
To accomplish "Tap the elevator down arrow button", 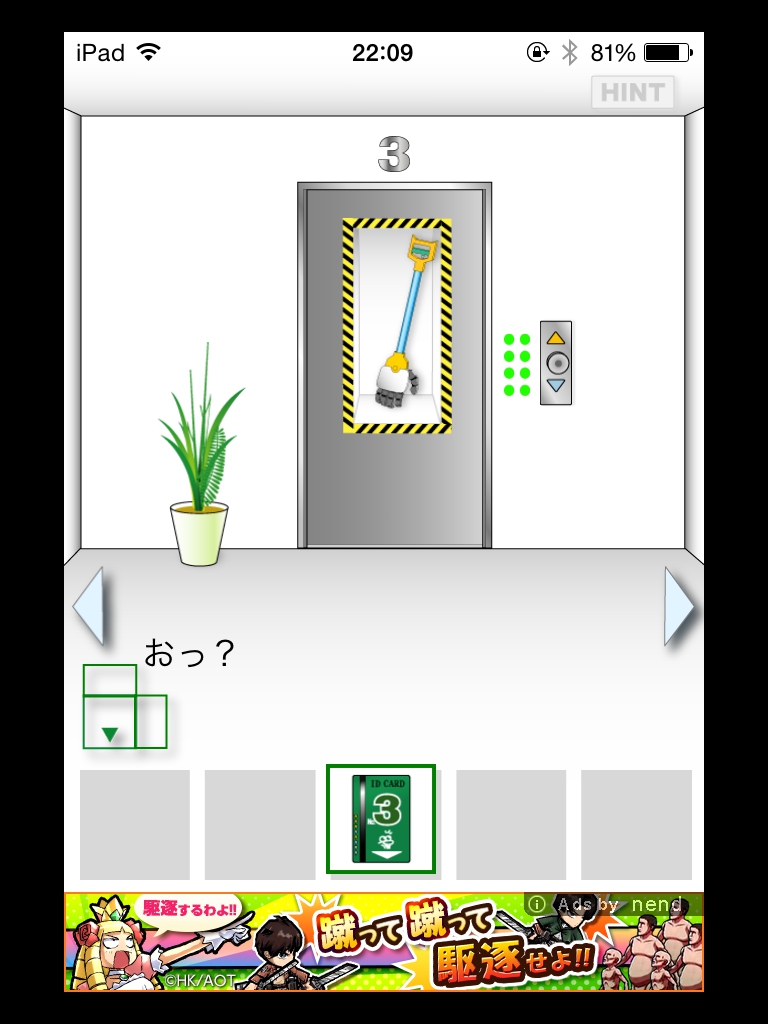I will tap(556, 386).
